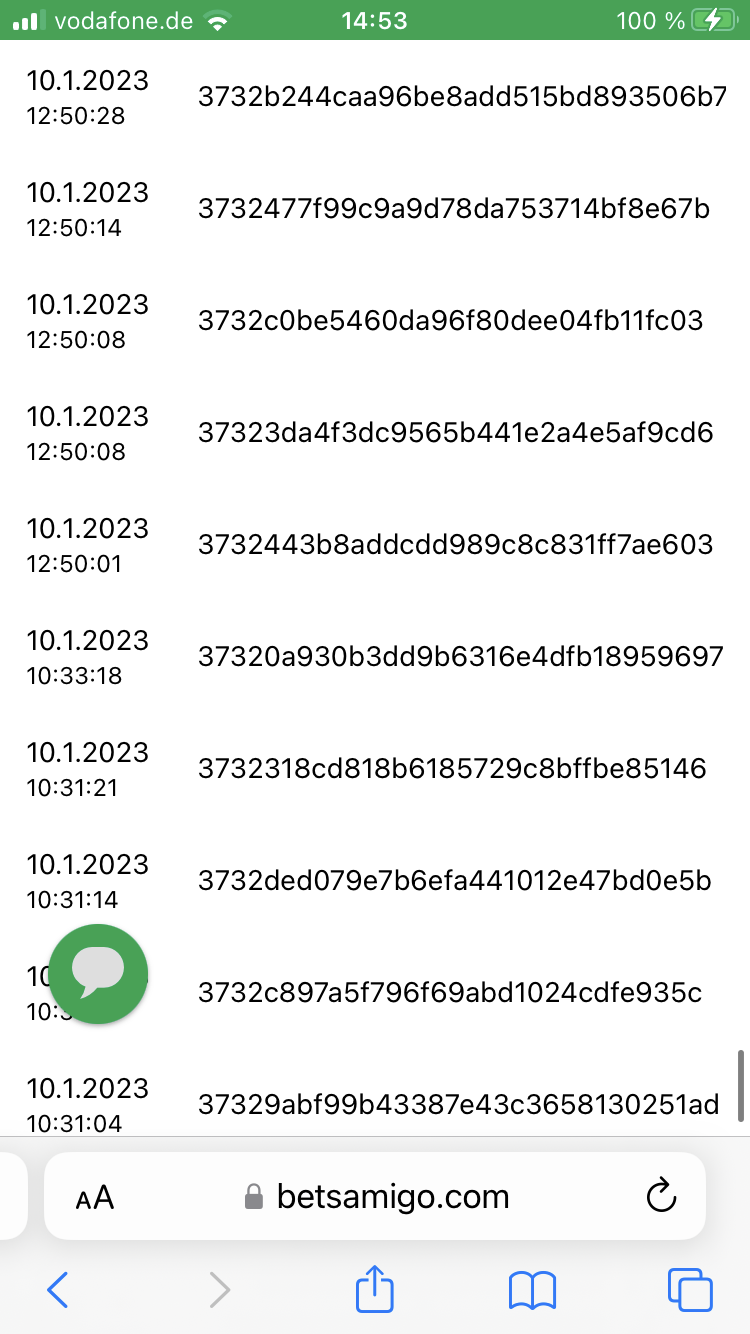
Task: Show all open Safari tabs
Action: 690,1290
